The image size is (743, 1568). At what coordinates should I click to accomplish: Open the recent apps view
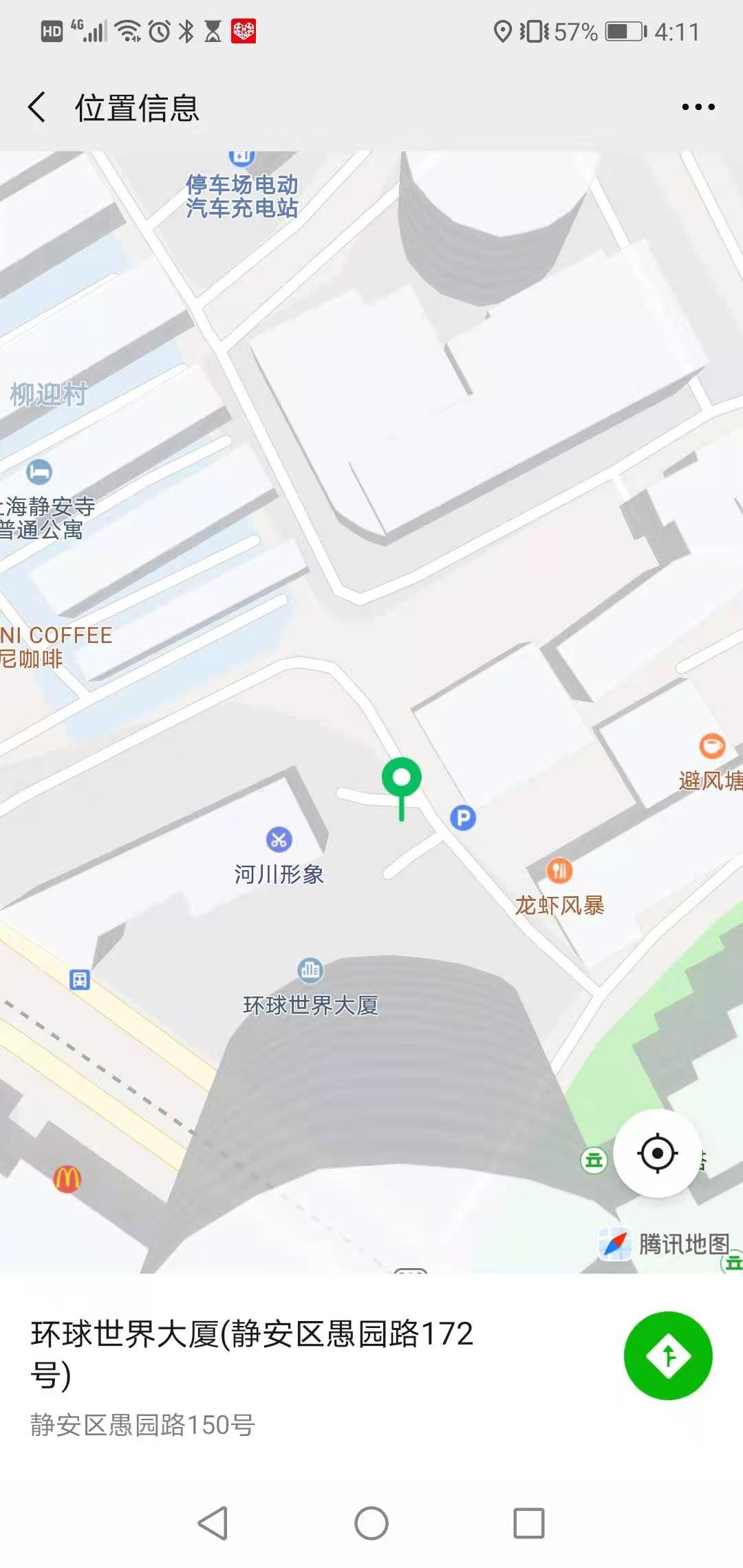529,1523
